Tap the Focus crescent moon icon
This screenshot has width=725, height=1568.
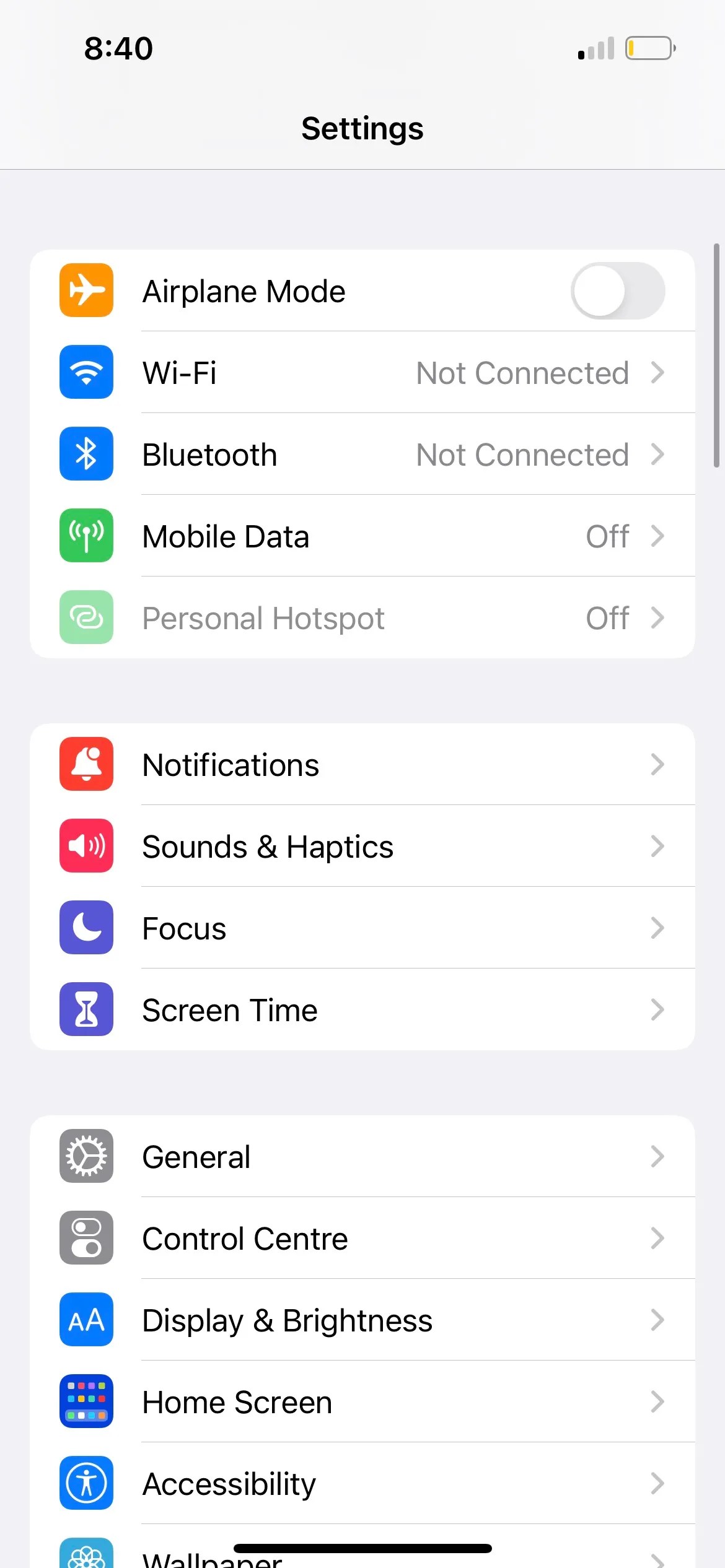[86, 928]
